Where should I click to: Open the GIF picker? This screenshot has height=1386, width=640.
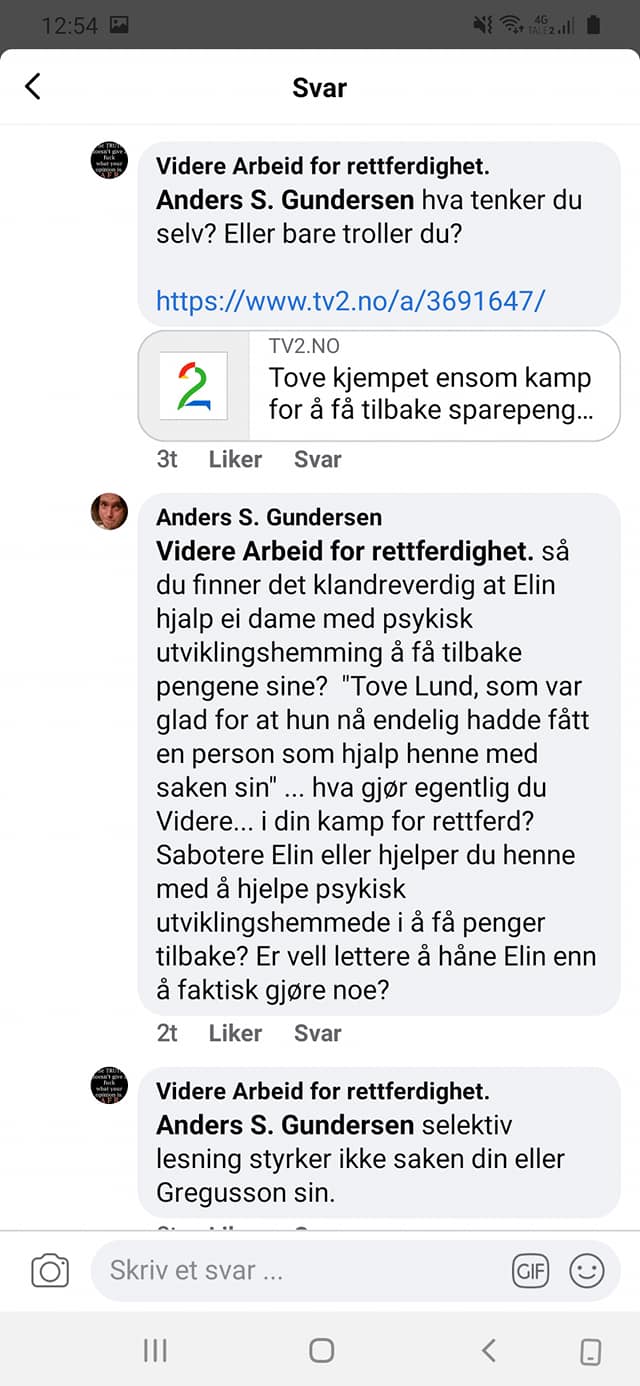point(530,1271)
